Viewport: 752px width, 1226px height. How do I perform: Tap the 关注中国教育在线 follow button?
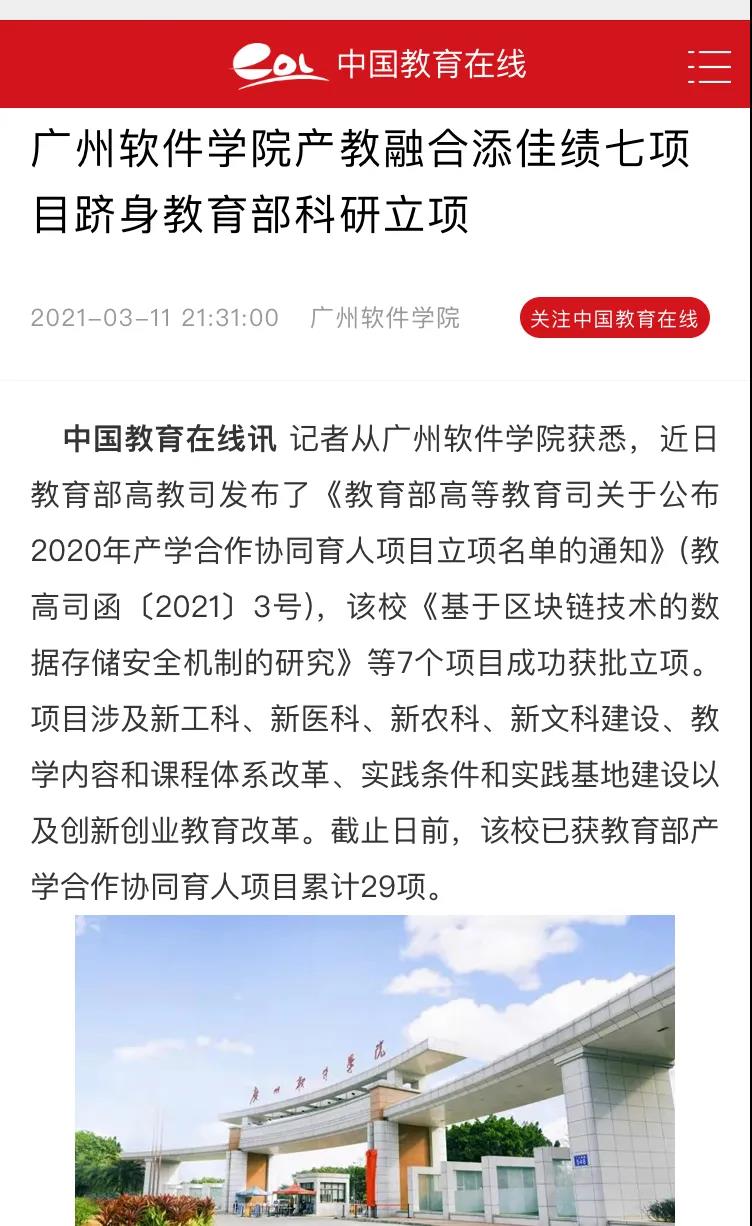coord(614,319)
